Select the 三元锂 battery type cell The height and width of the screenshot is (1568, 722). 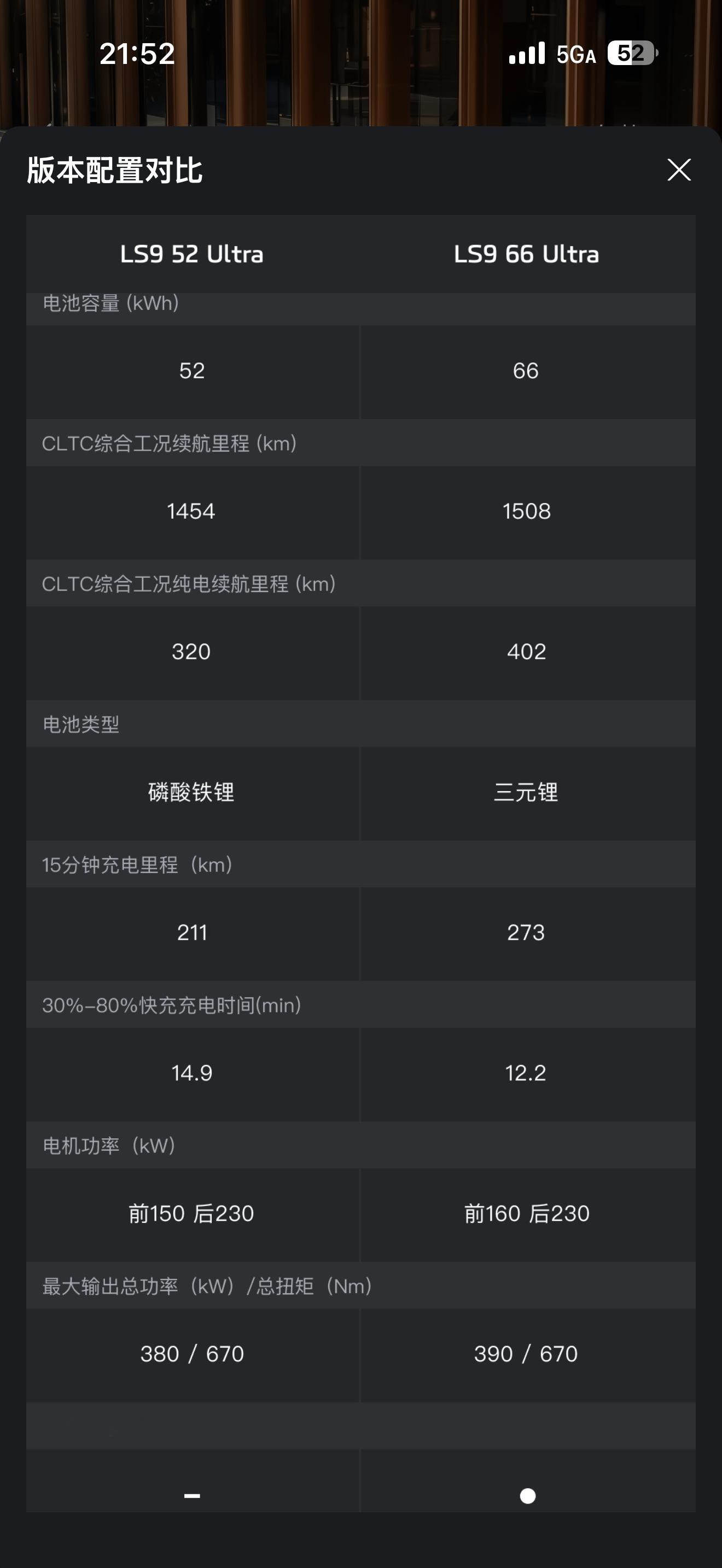(527, 793)
